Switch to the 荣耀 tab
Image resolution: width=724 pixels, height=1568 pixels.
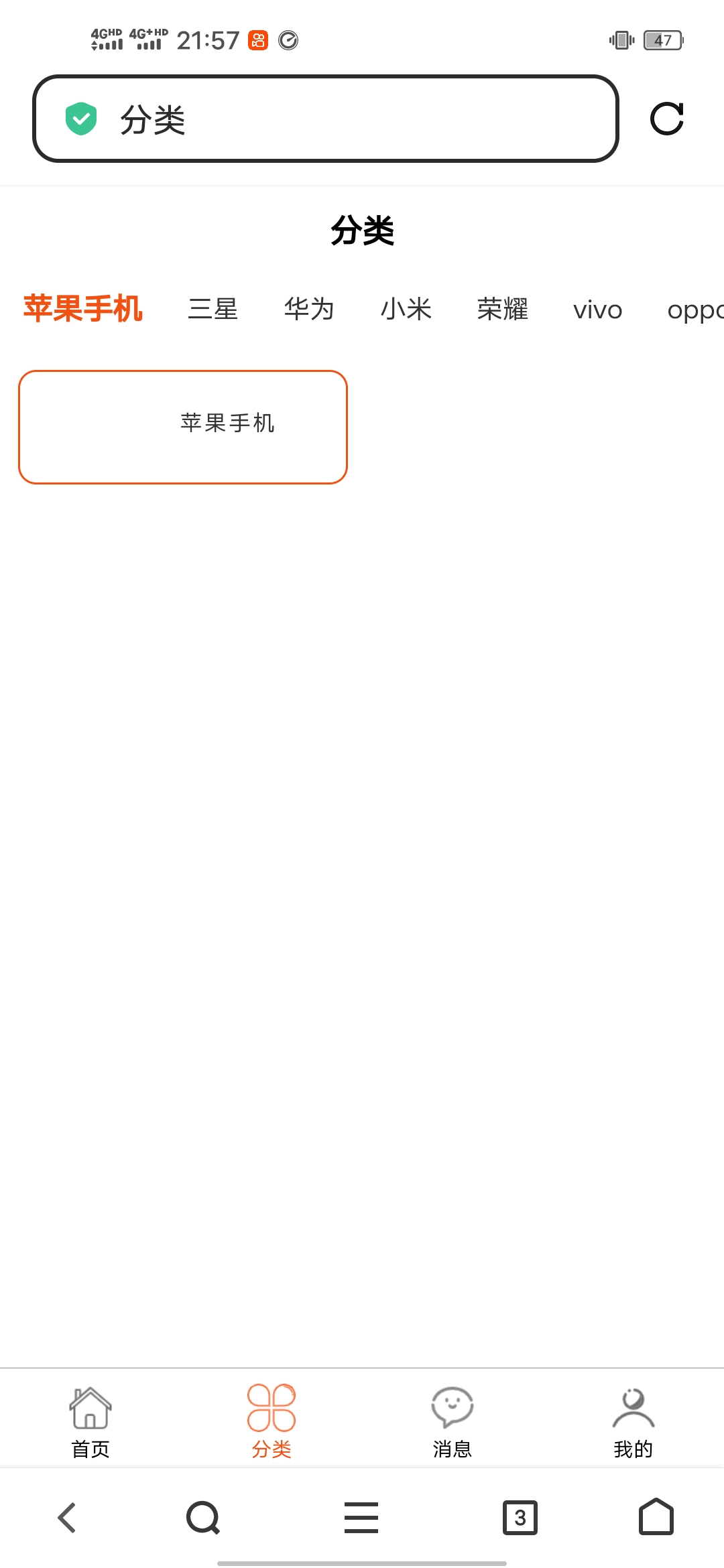[502, 310]
